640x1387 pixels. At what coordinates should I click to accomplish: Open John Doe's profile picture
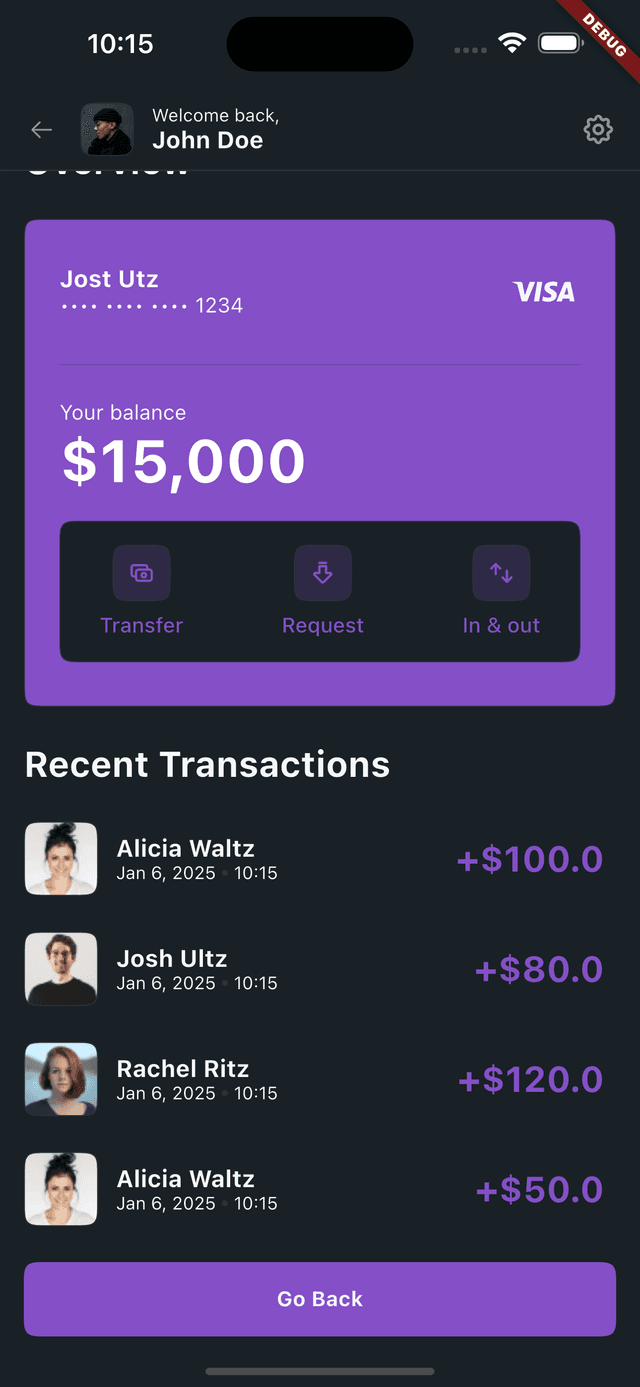click(107, 130)
